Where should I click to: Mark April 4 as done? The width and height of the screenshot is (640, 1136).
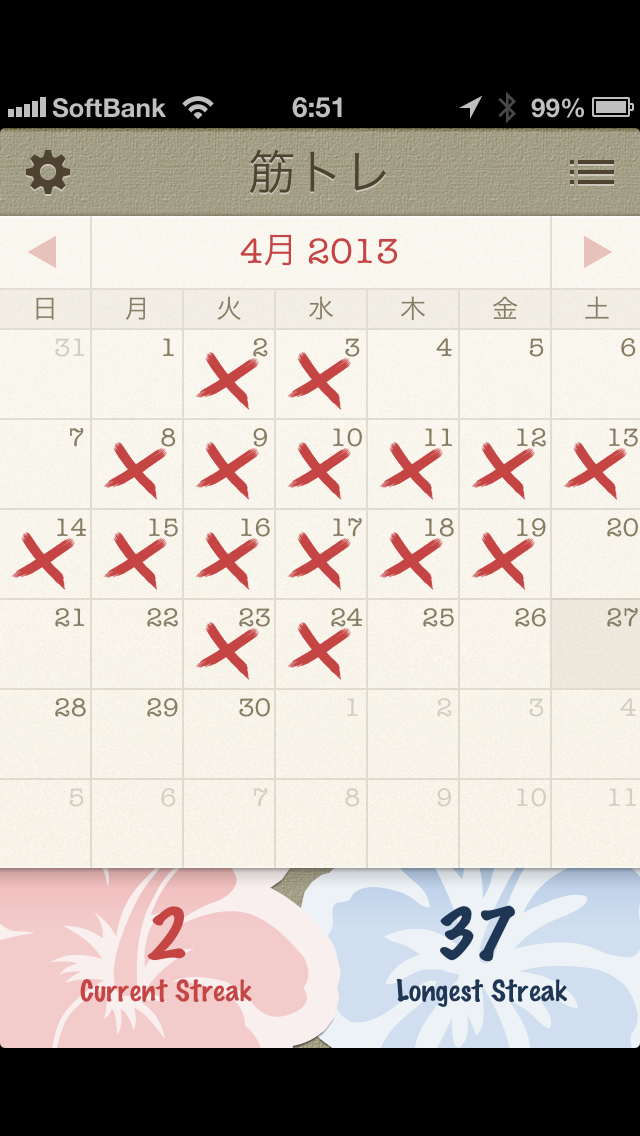click(413, 374)
